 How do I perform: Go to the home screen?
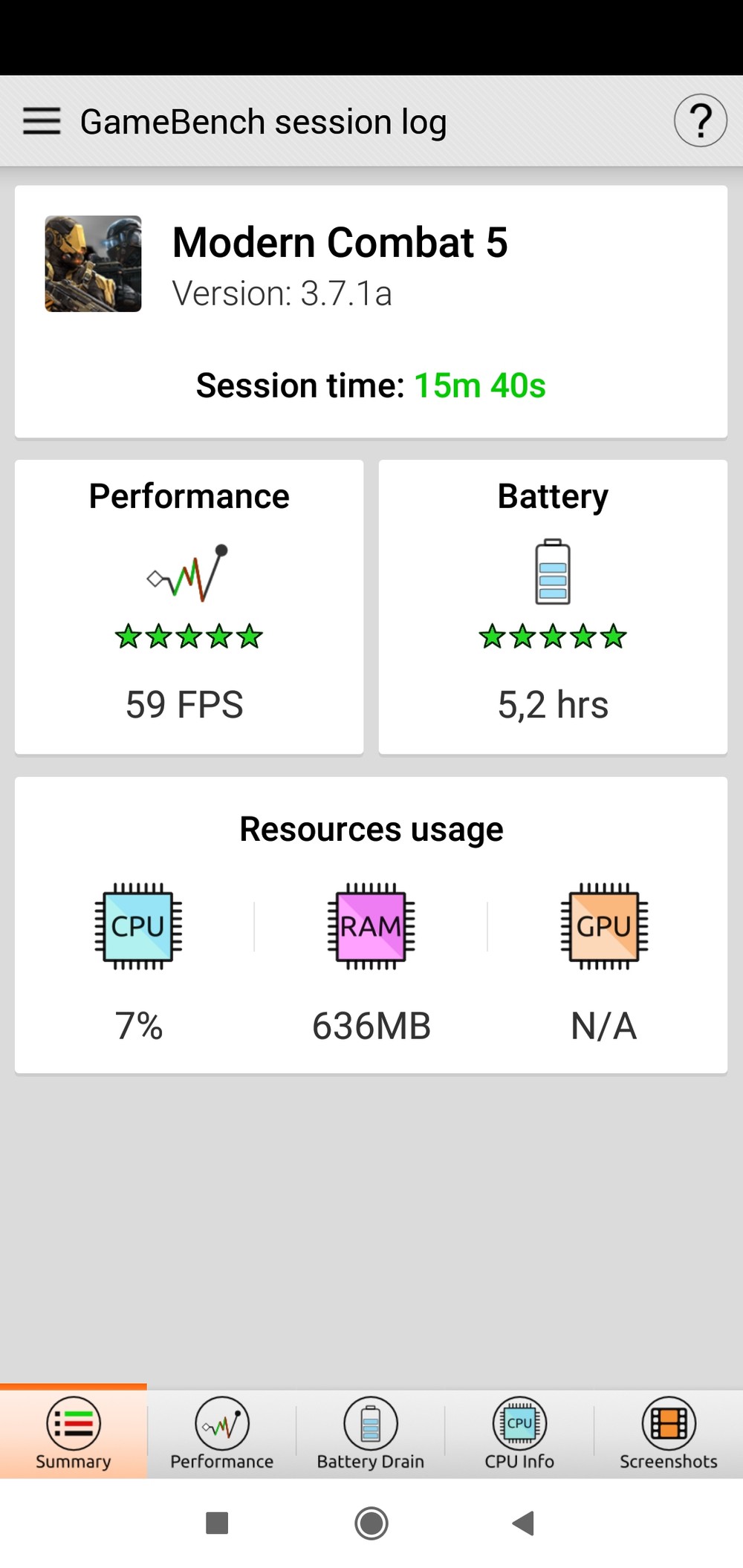(371, 1523)
